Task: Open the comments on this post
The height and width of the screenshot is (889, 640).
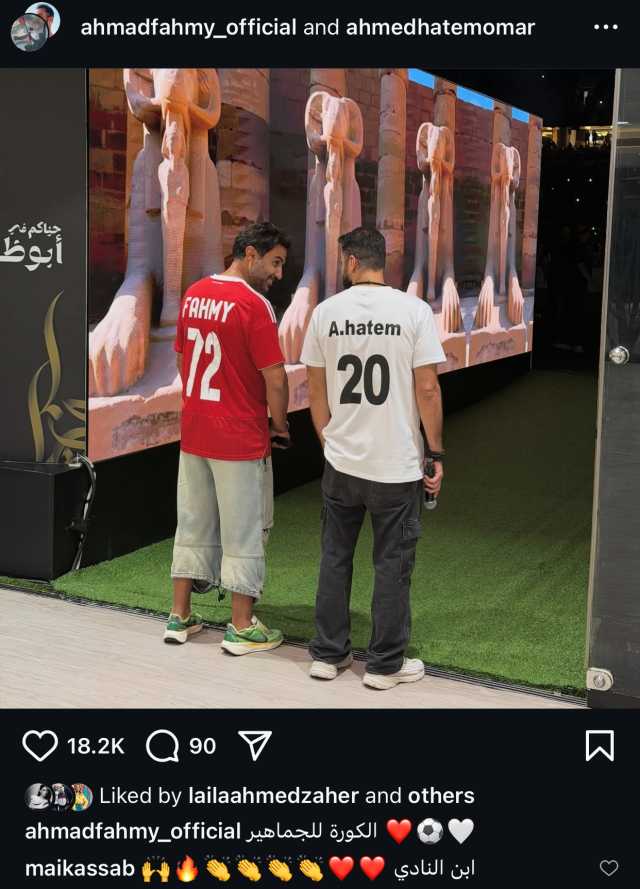Action: [x=162, y=745]
